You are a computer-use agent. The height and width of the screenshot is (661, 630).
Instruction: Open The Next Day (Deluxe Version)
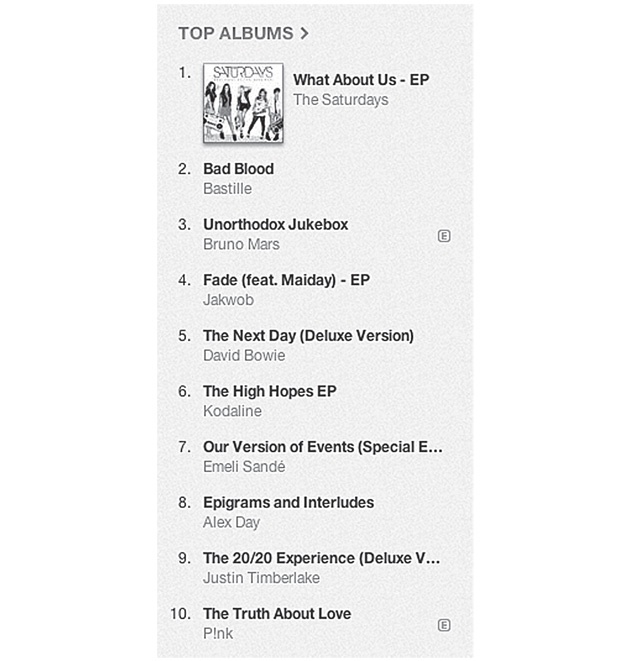308,336
